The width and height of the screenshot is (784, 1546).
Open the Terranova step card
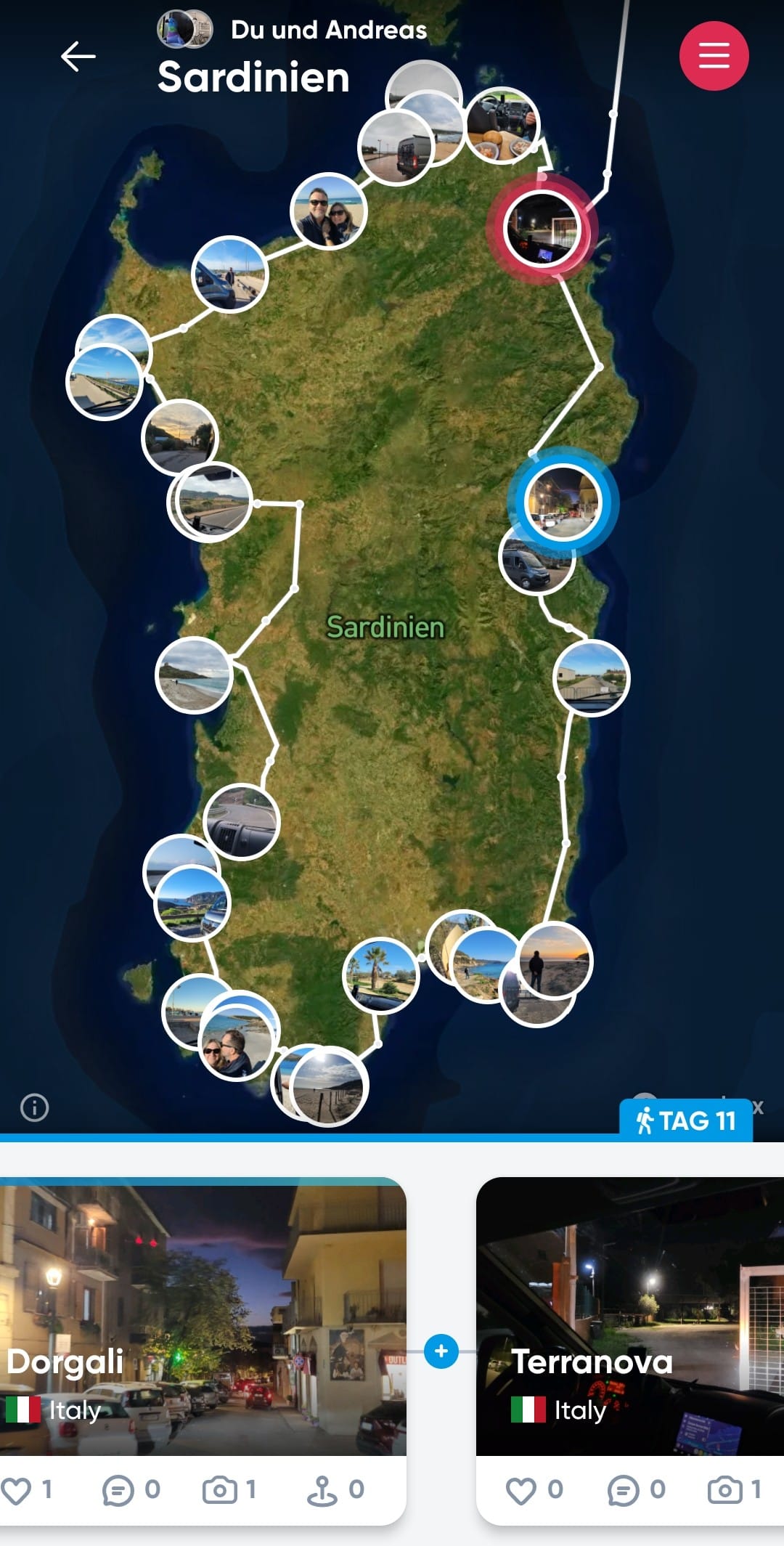pyautogui.click(x=630, y=1314)
